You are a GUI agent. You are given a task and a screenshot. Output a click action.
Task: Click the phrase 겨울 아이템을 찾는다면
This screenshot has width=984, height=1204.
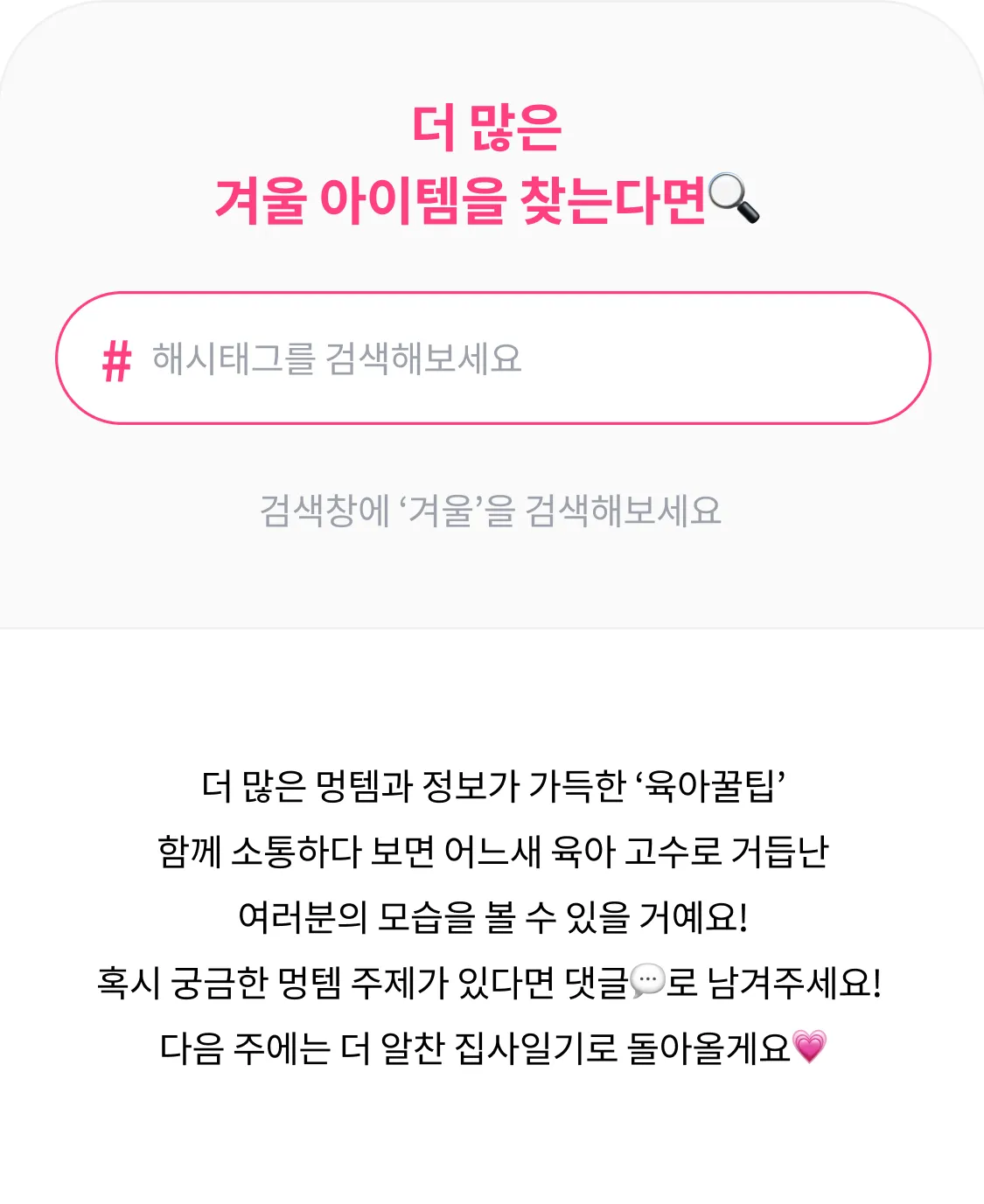[x=464, y=199]
